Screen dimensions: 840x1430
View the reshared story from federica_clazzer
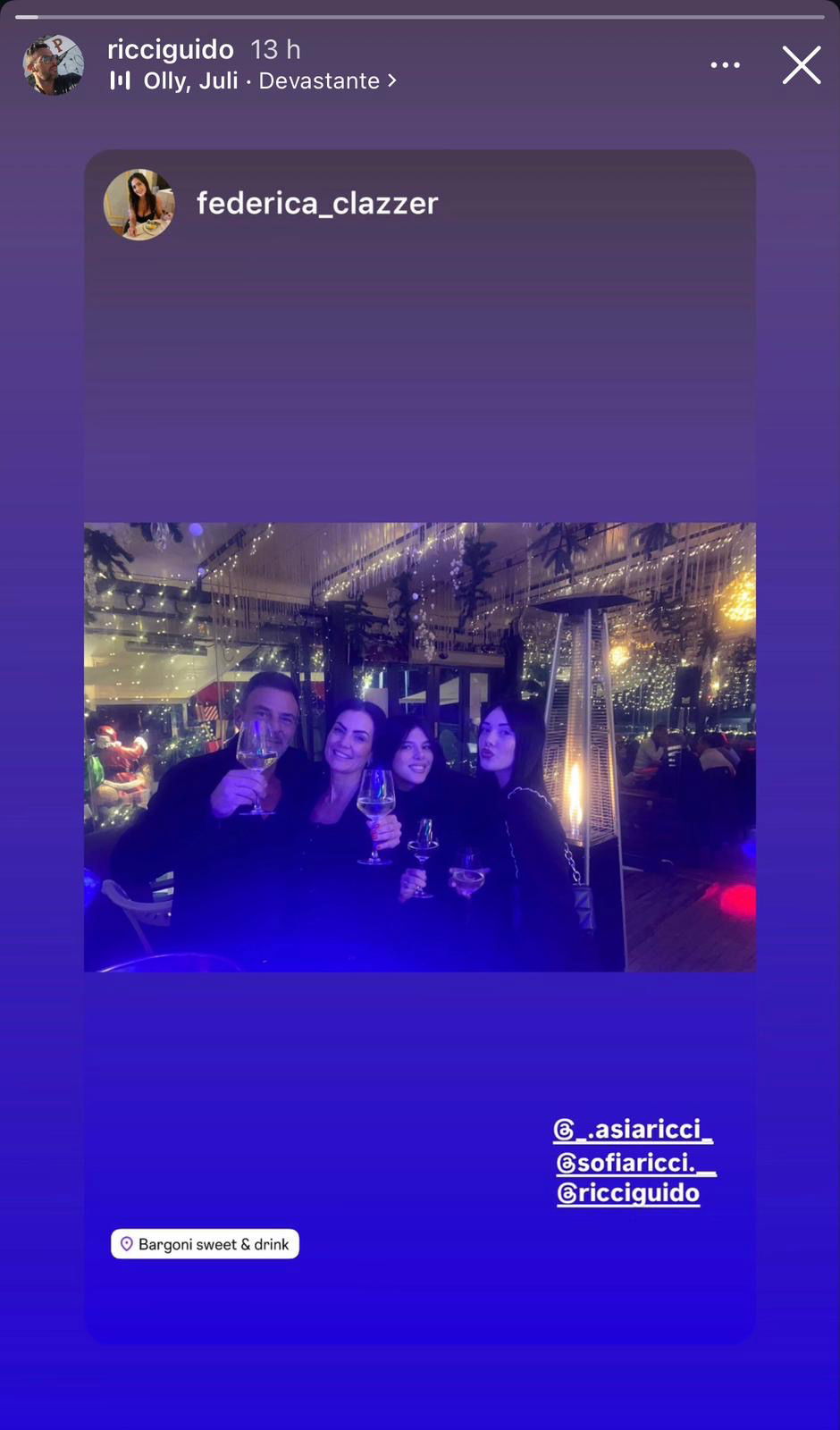pos(316,204)
